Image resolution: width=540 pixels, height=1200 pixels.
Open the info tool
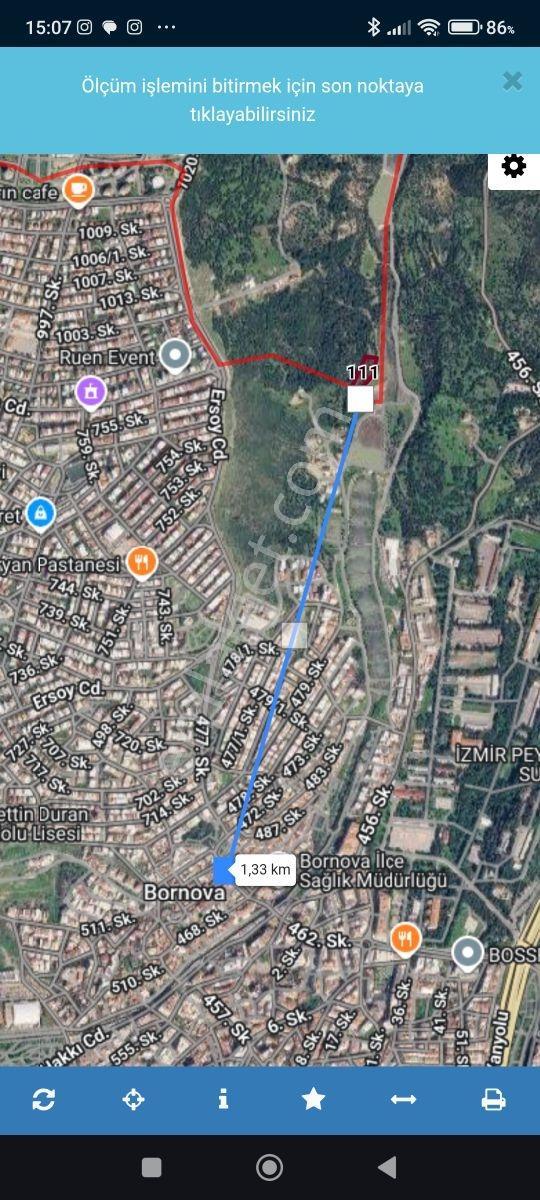click(x=223, y=1100)
